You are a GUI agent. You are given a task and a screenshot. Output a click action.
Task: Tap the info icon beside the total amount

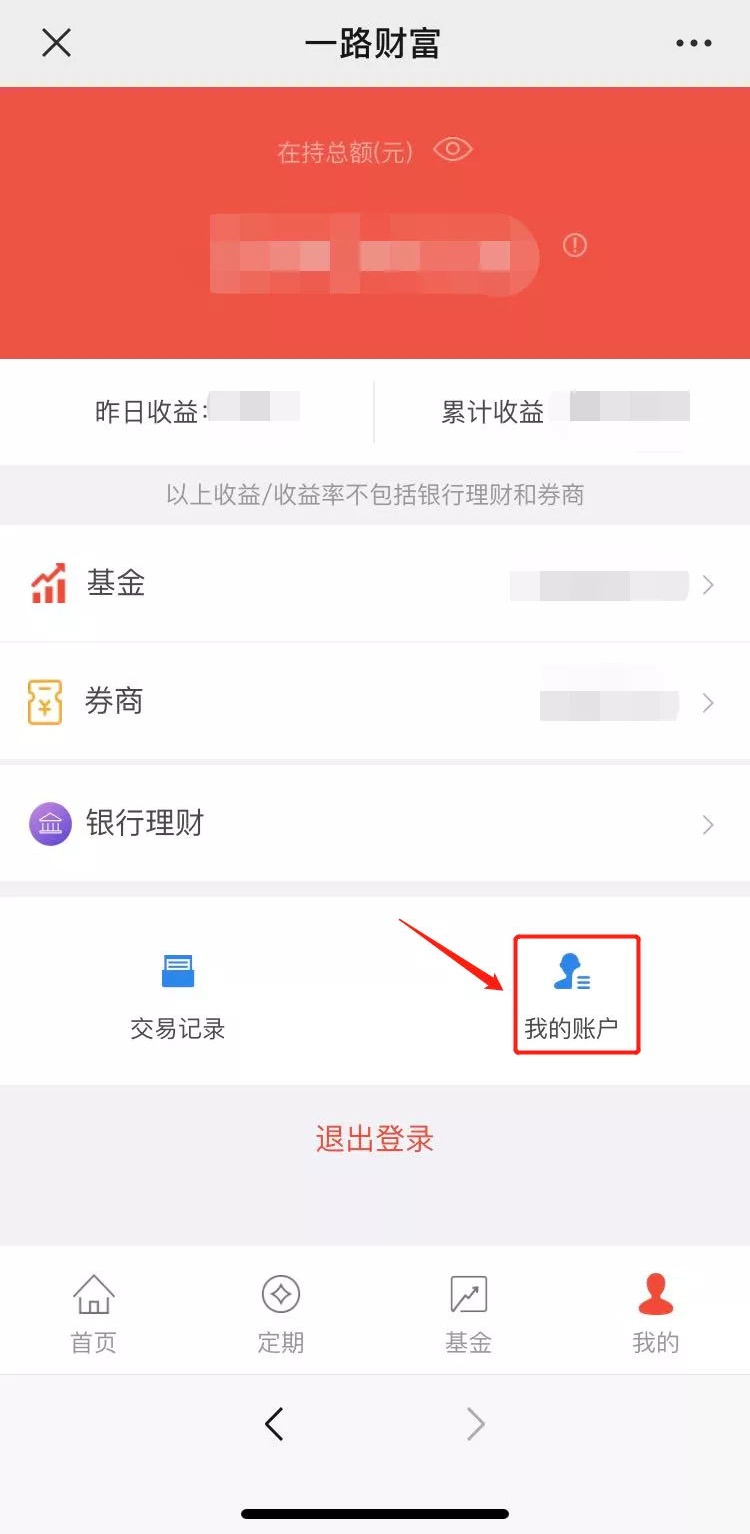[575, 245]
